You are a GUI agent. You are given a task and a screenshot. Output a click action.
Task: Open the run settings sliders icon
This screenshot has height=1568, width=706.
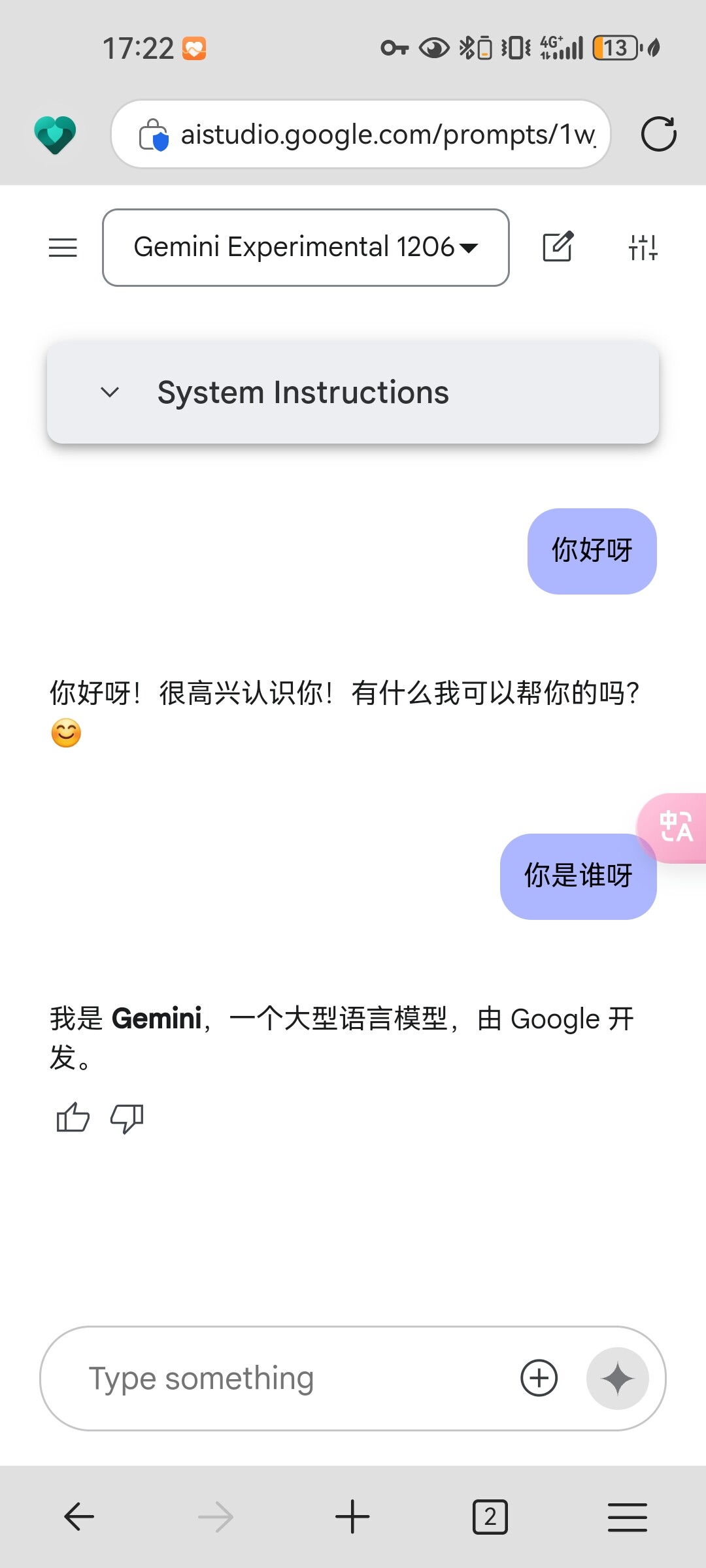pyautogui.click(x=643, y=248)
